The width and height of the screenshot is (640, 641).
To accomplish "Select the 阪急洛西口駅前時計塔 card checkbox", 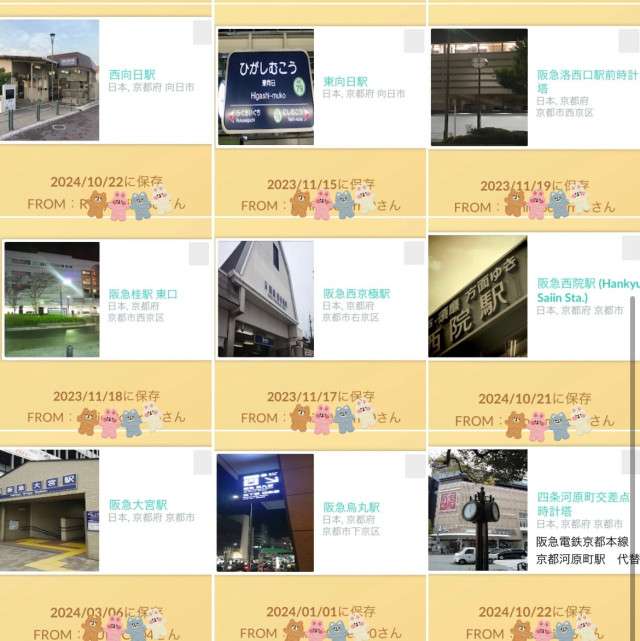I will click(x=630, y=41).
